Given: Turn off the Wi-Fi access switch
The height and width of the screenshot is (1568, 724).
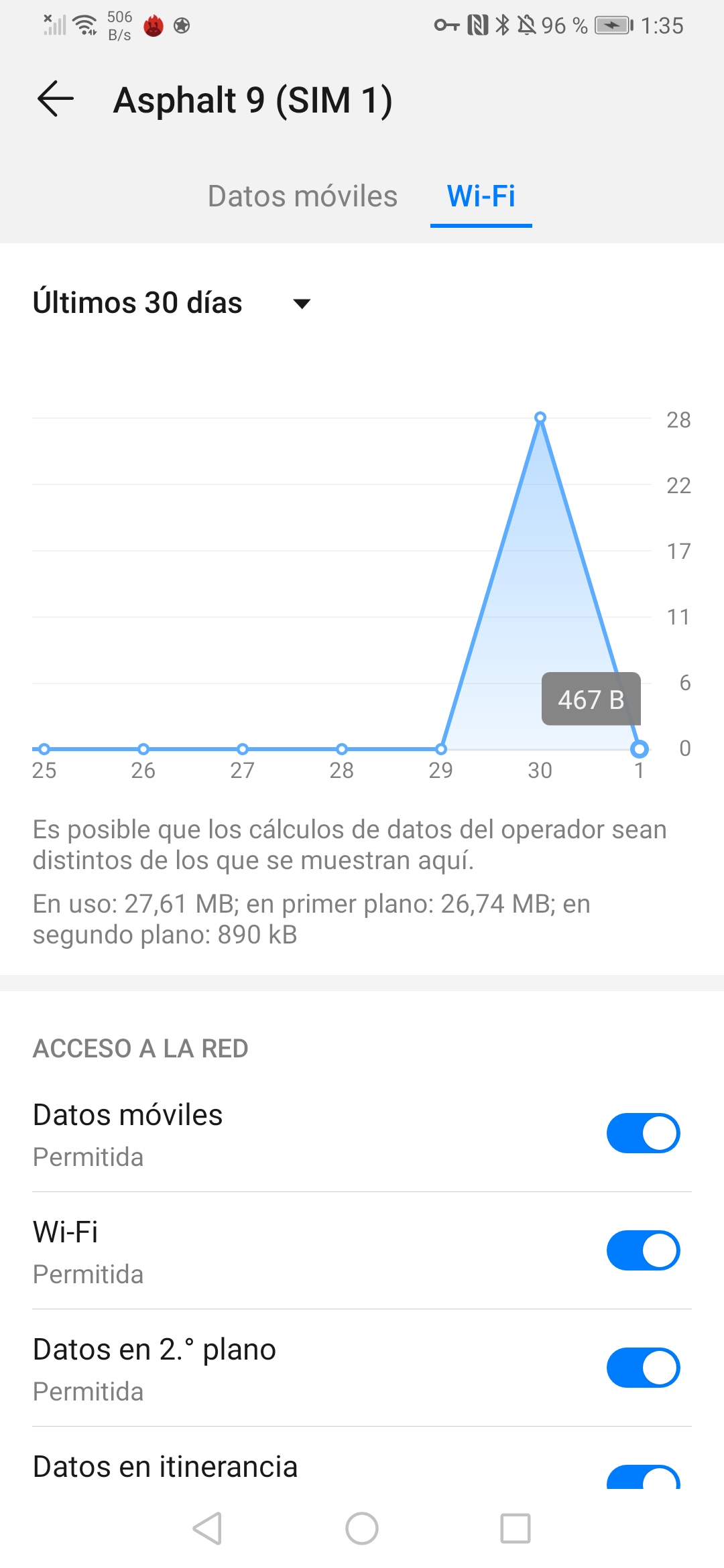Looking at the screenshot, I should tap(644, 1250).
